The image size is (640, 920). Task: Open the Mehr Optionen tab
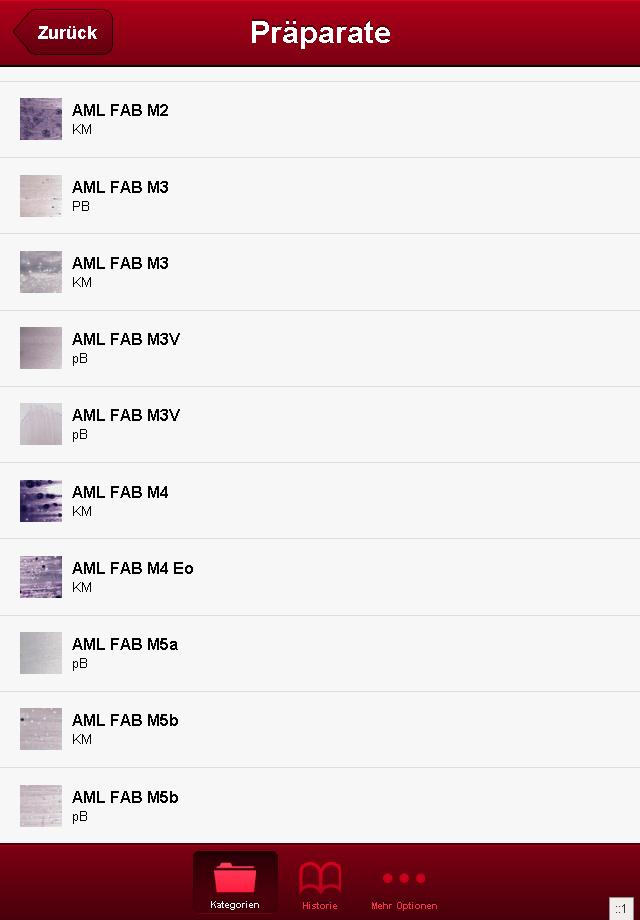pos(404,882)
